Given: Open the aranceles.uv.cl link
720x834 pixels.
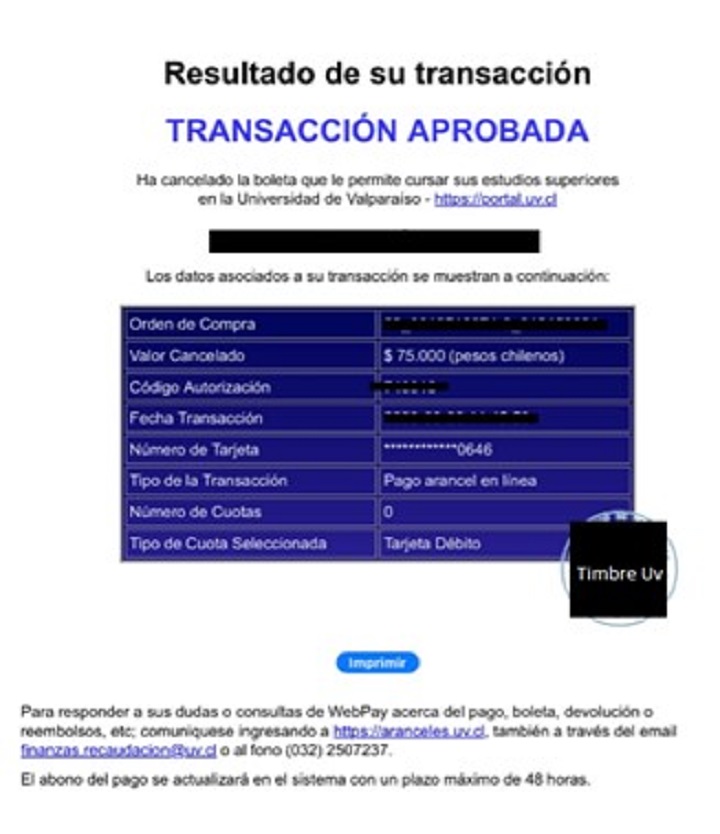Looking at the screenshot, I should tap(409, 731).
